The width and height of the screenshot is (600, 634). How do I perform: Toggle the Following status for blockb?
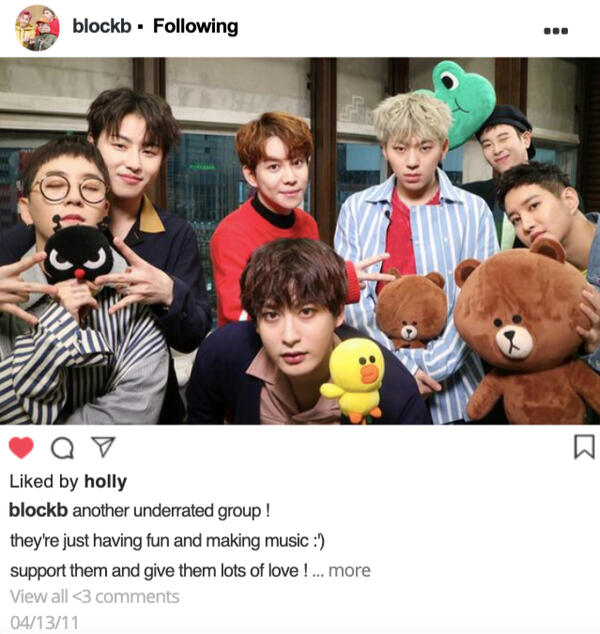coord(196,27)
